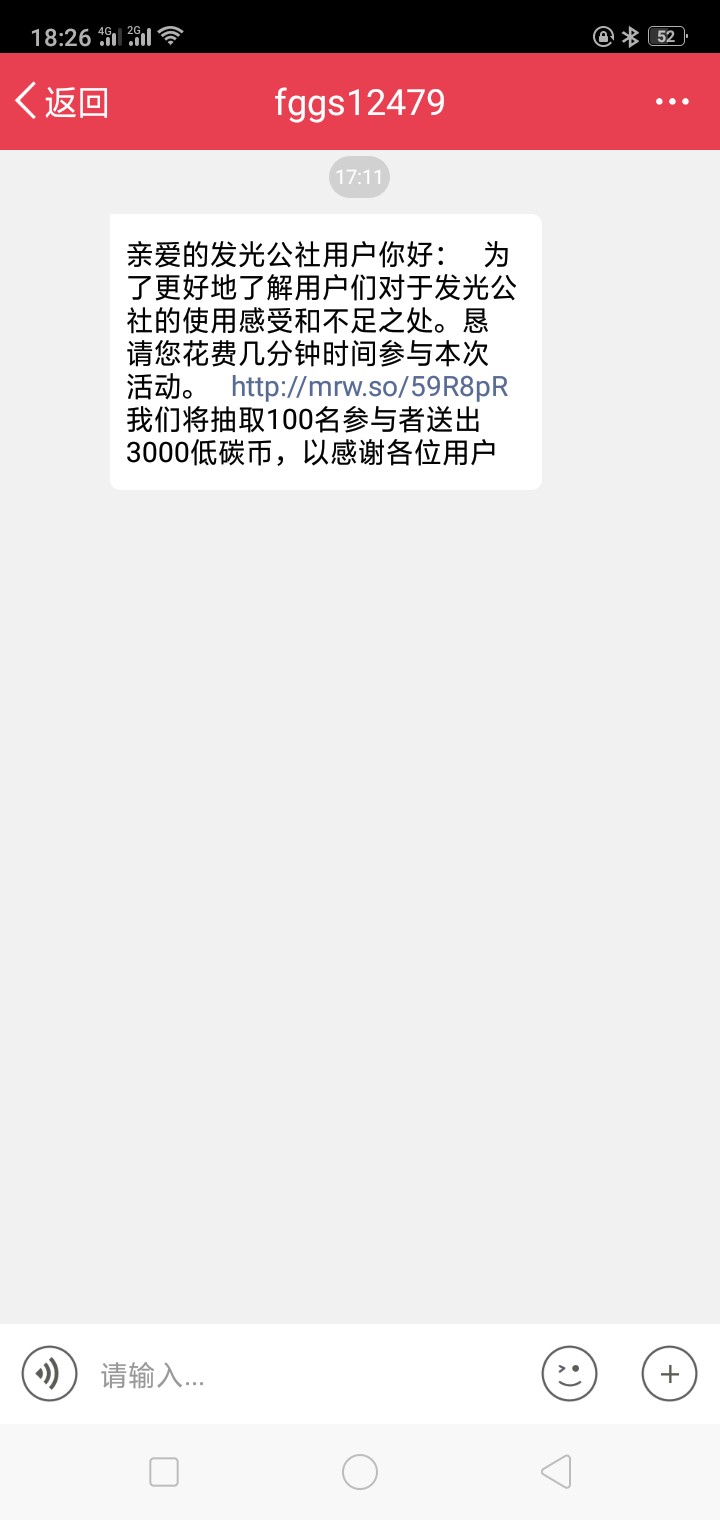Image resolution: width=720 pixels, height=1520 pixels.
Task: Open recent apps from navigation bar
Action: click(164, 1472)
